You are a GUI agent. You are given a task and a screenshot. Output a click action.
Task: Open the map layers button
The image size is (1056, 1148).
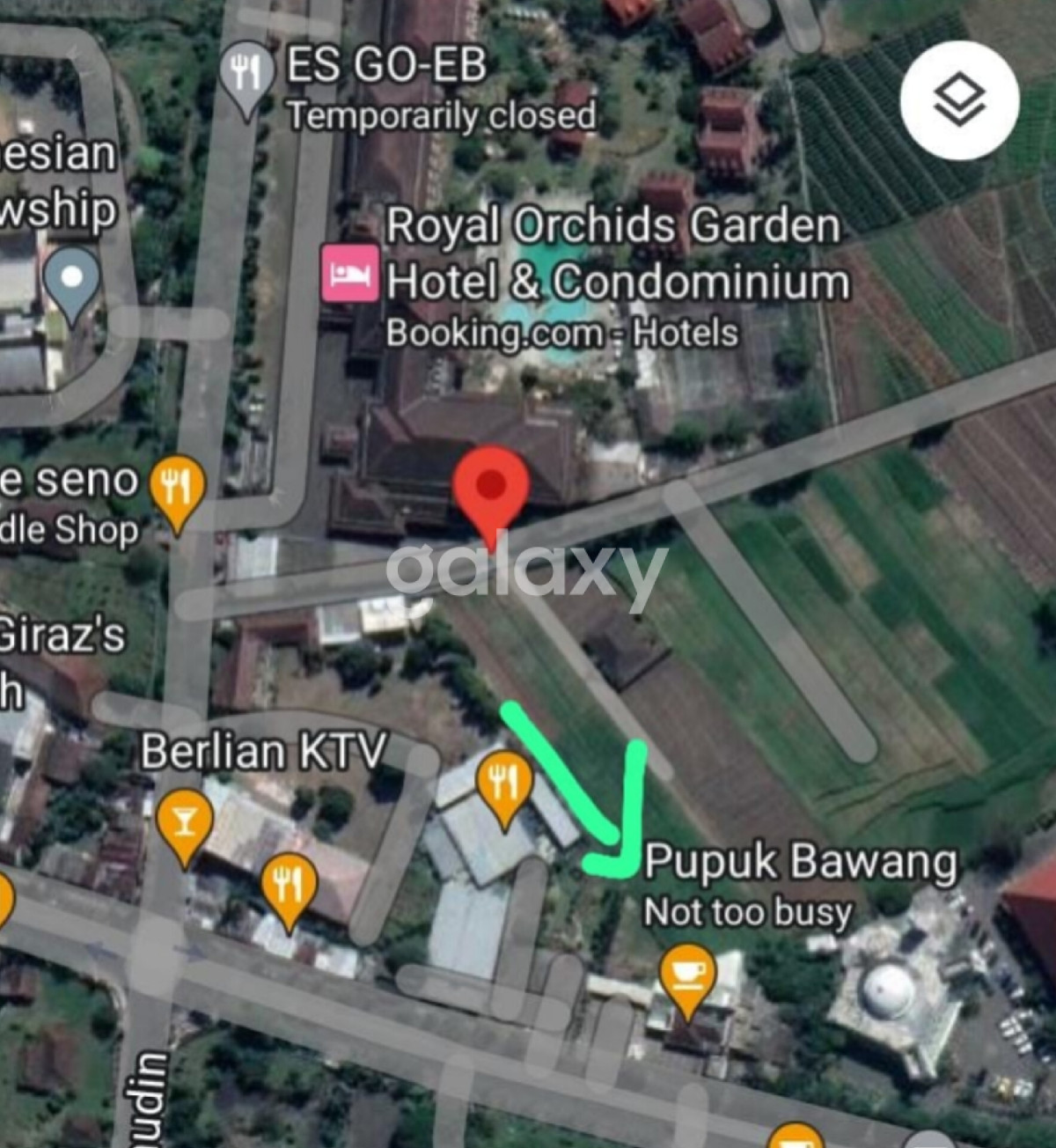(x=959, y=100)
